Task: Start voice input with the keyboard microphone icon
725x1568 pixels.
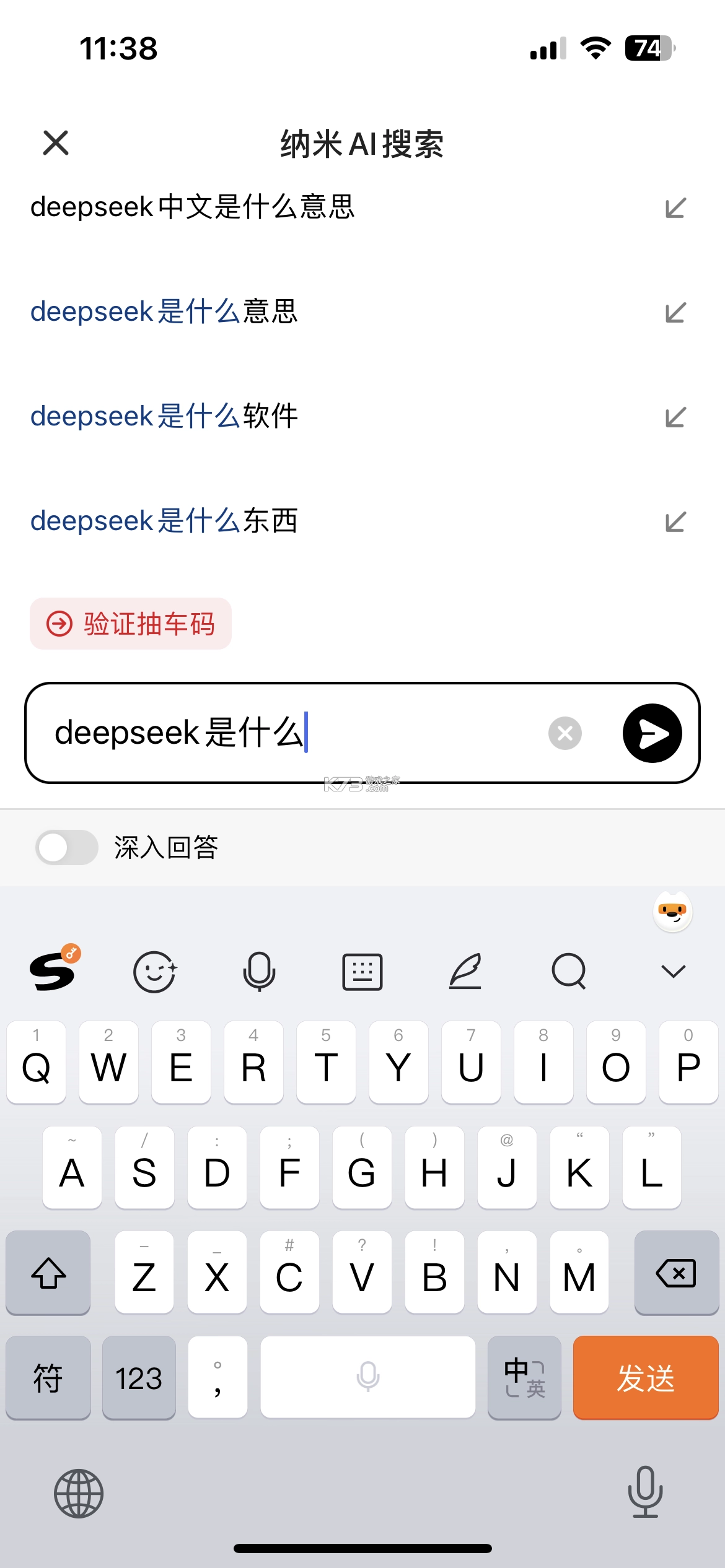Action: (x=260, y=971)
